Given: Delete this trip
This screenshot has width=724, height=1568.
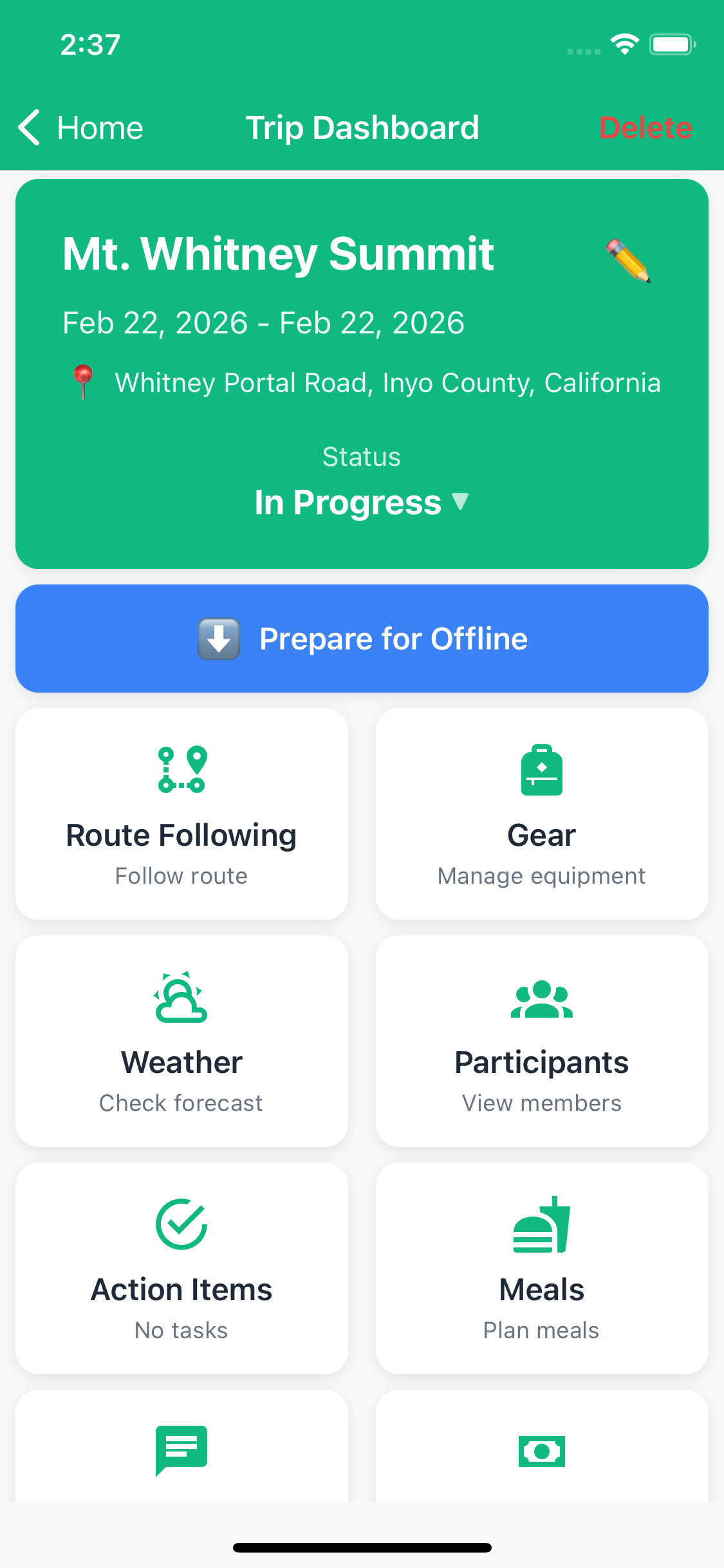Looking at the screenshot, I should [645, 127].
